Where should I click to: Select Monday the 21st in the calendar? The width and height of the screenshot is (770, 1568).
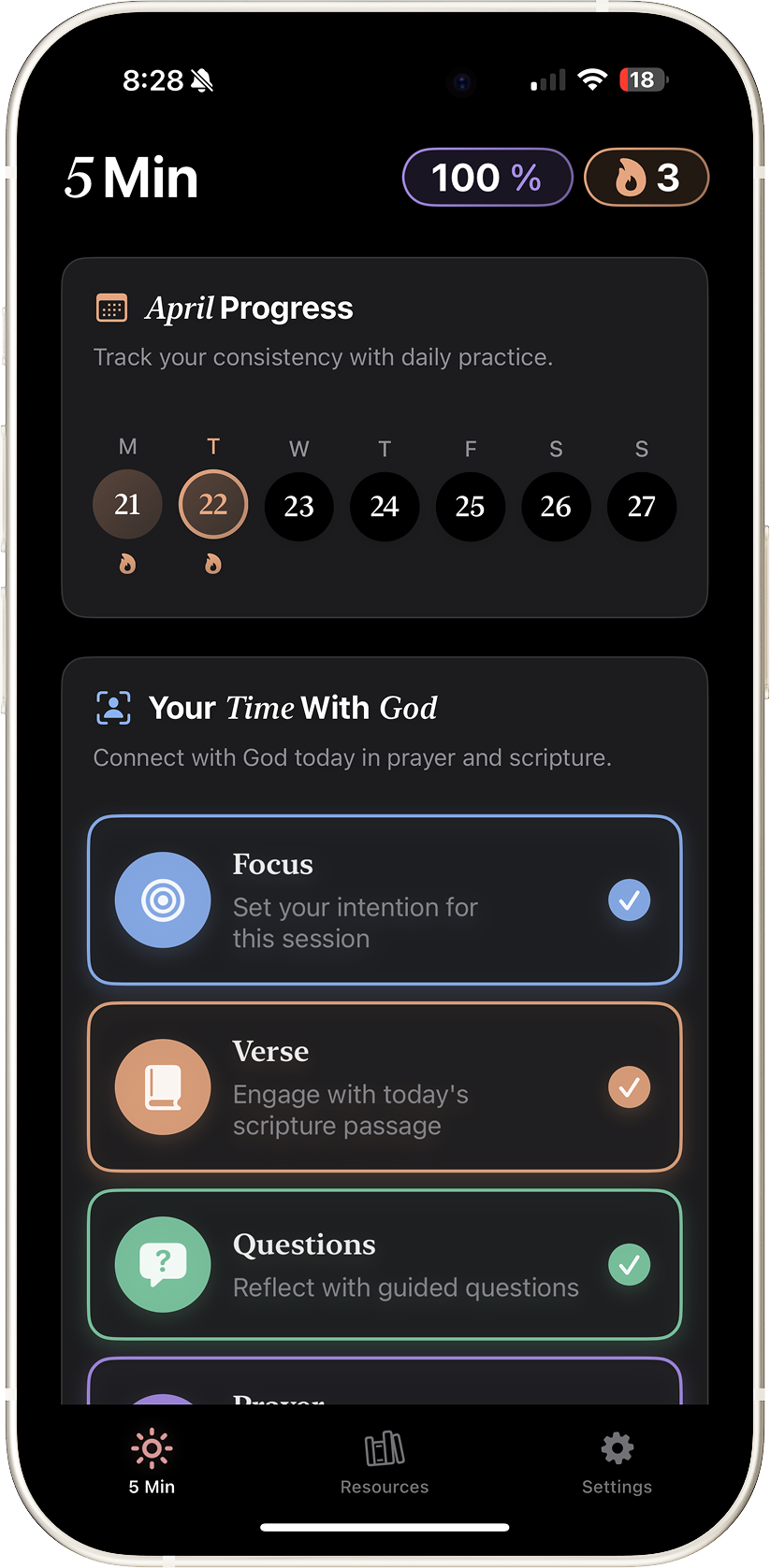coord(127,505)
